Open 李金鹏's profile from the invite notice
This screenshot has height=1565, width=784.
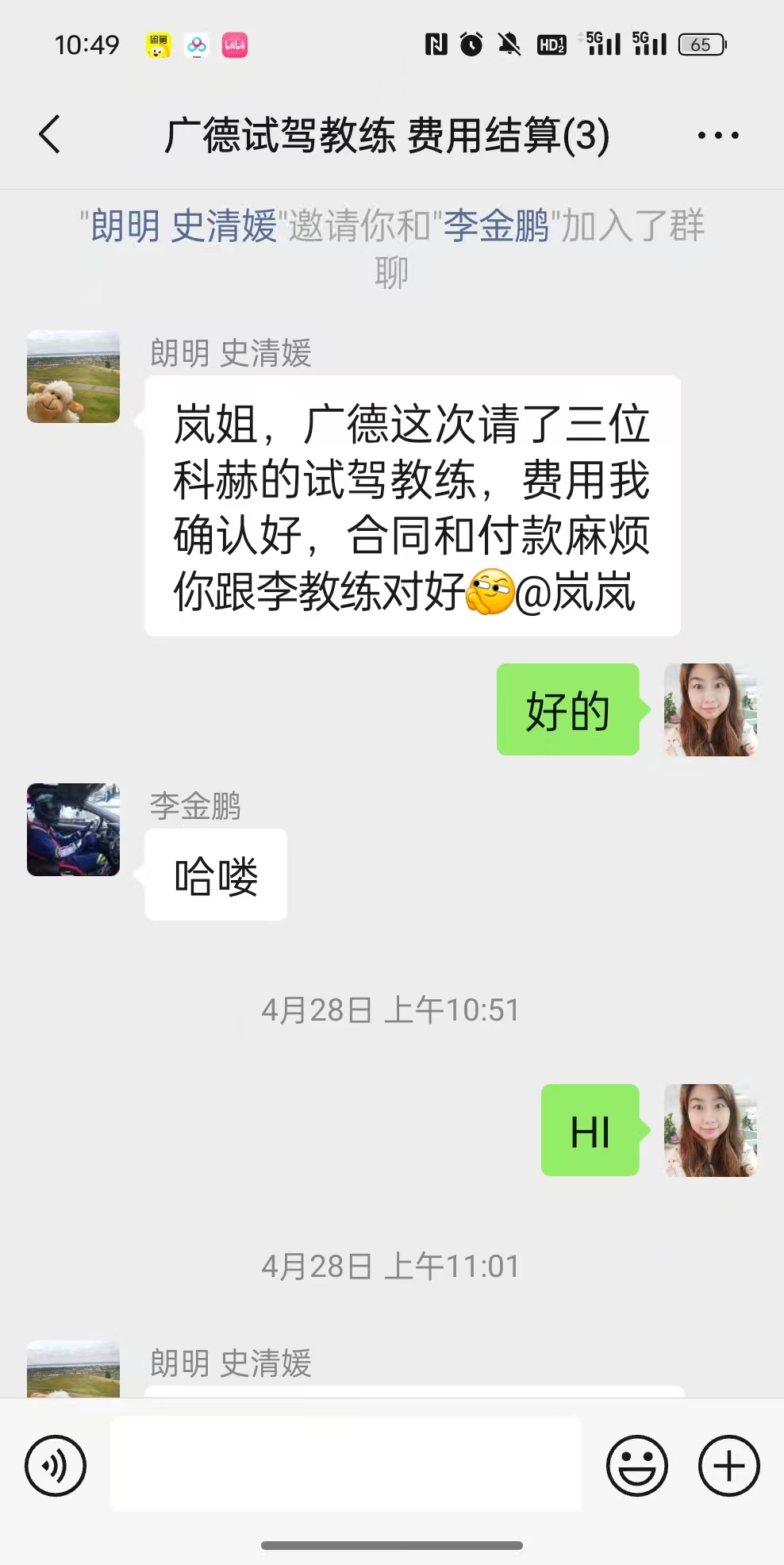[x=496, y=226]
